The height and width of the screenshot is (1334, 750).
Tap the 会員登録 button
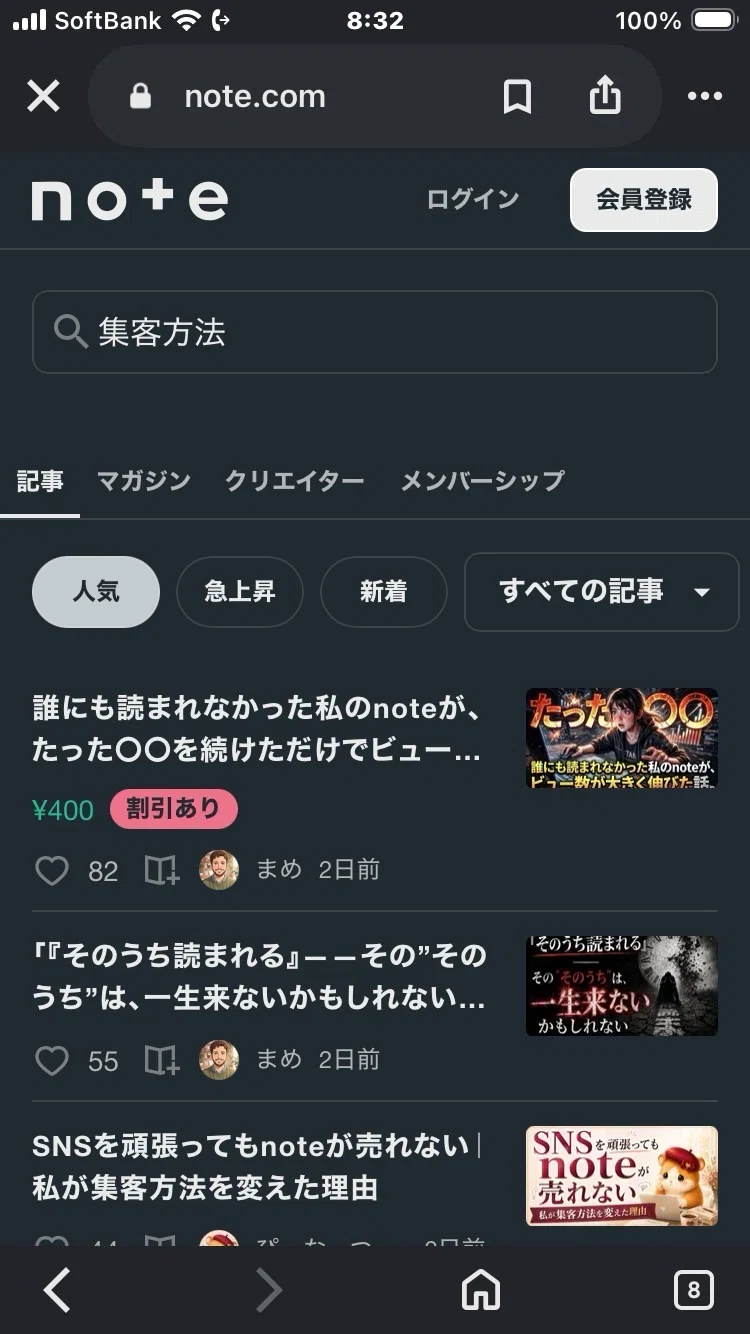(644, 200)
